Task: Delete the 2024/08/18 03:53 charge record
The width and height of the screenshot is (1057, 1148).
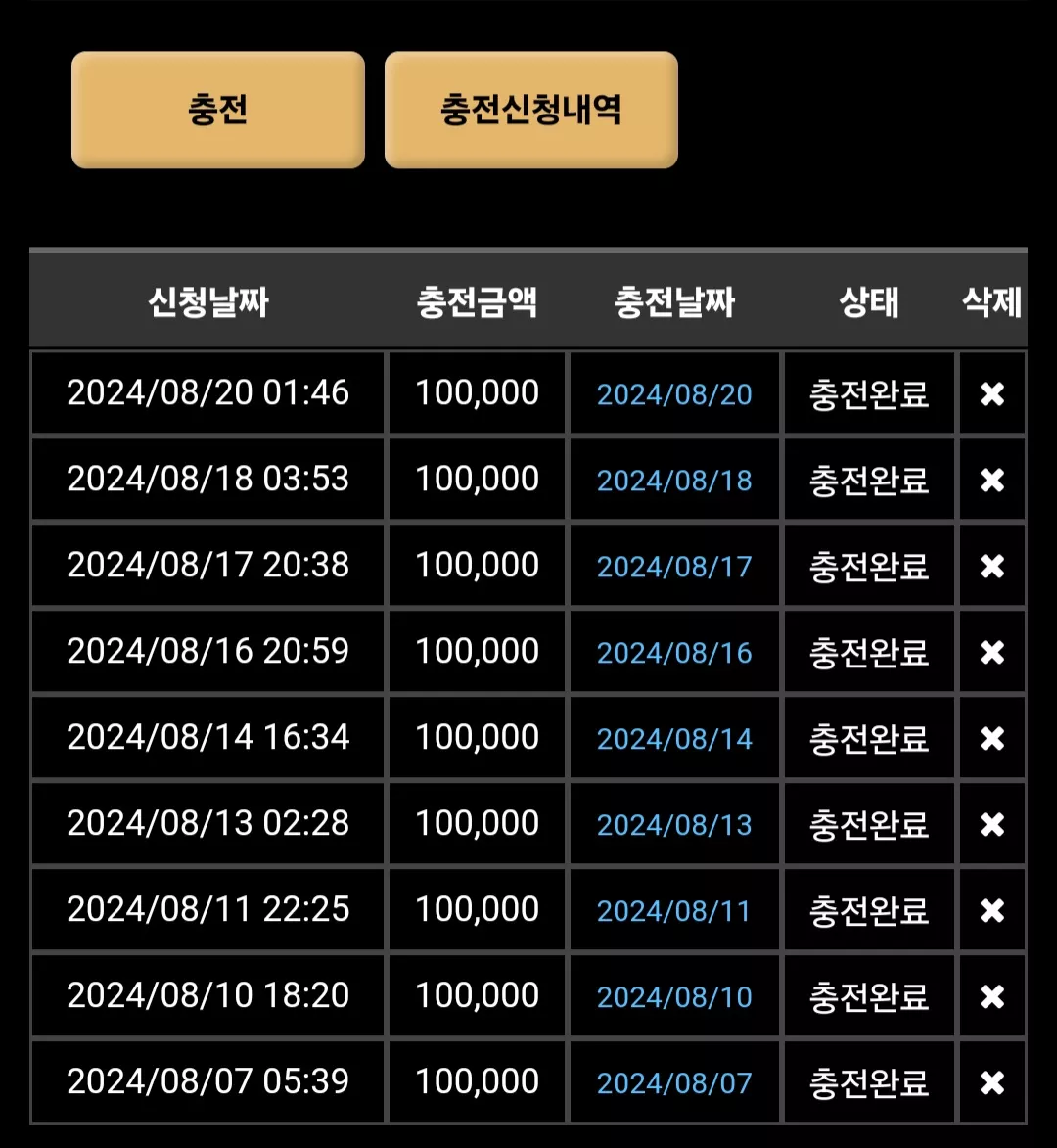Action: coord(991,481)
